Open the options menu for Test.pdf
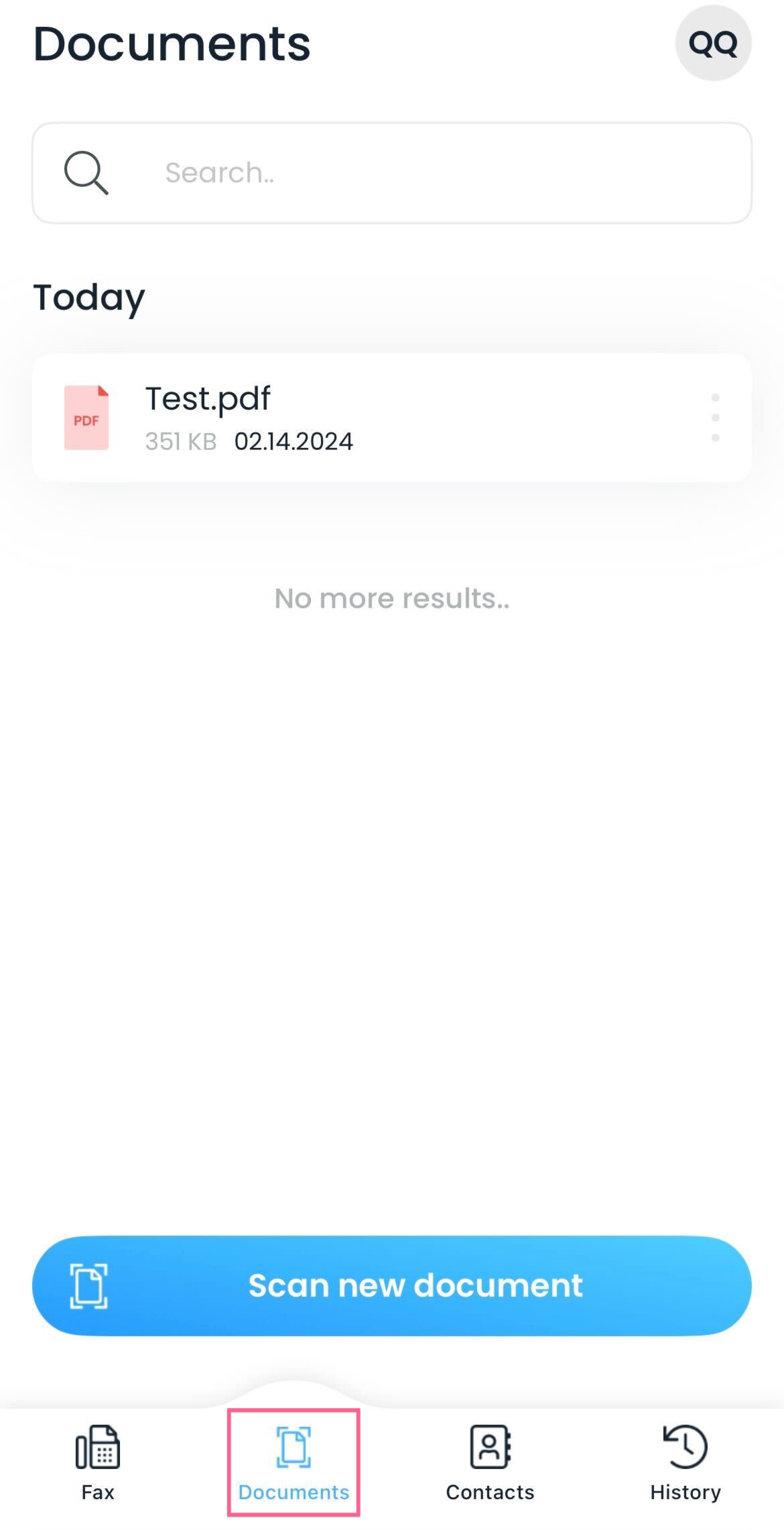This screenshot has height=1530, width=784. coord(716,418)
